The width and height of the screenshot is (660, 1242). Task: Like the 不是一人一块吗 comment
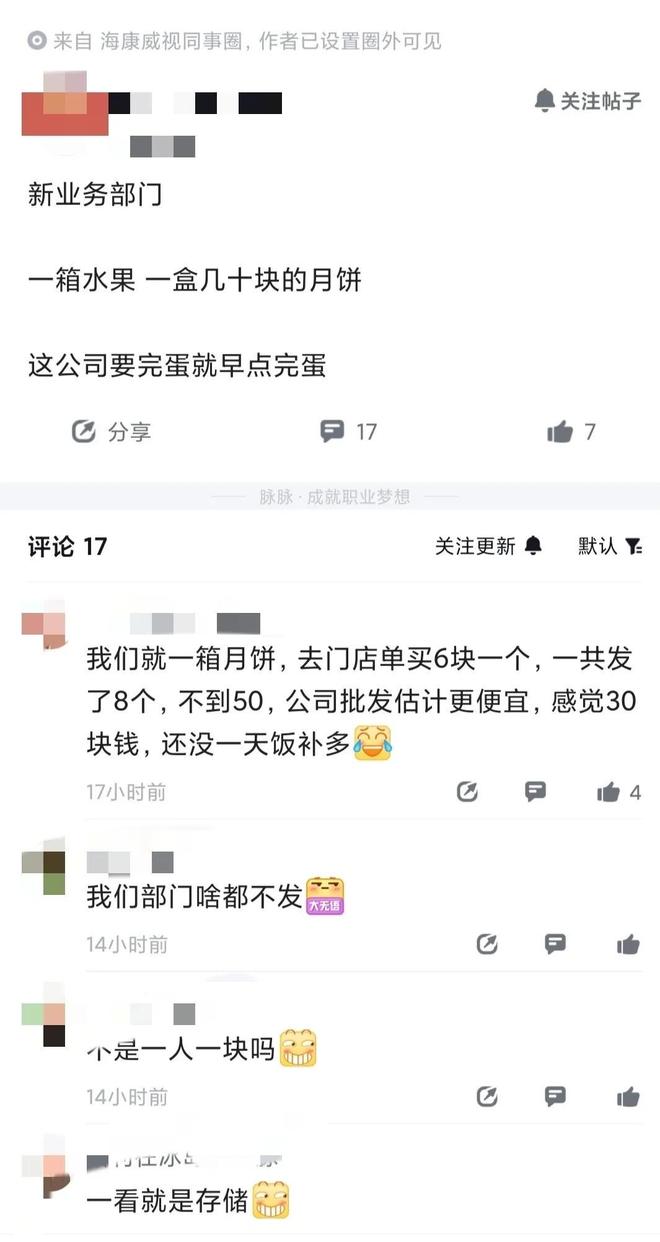click(x=628, y=1097)
